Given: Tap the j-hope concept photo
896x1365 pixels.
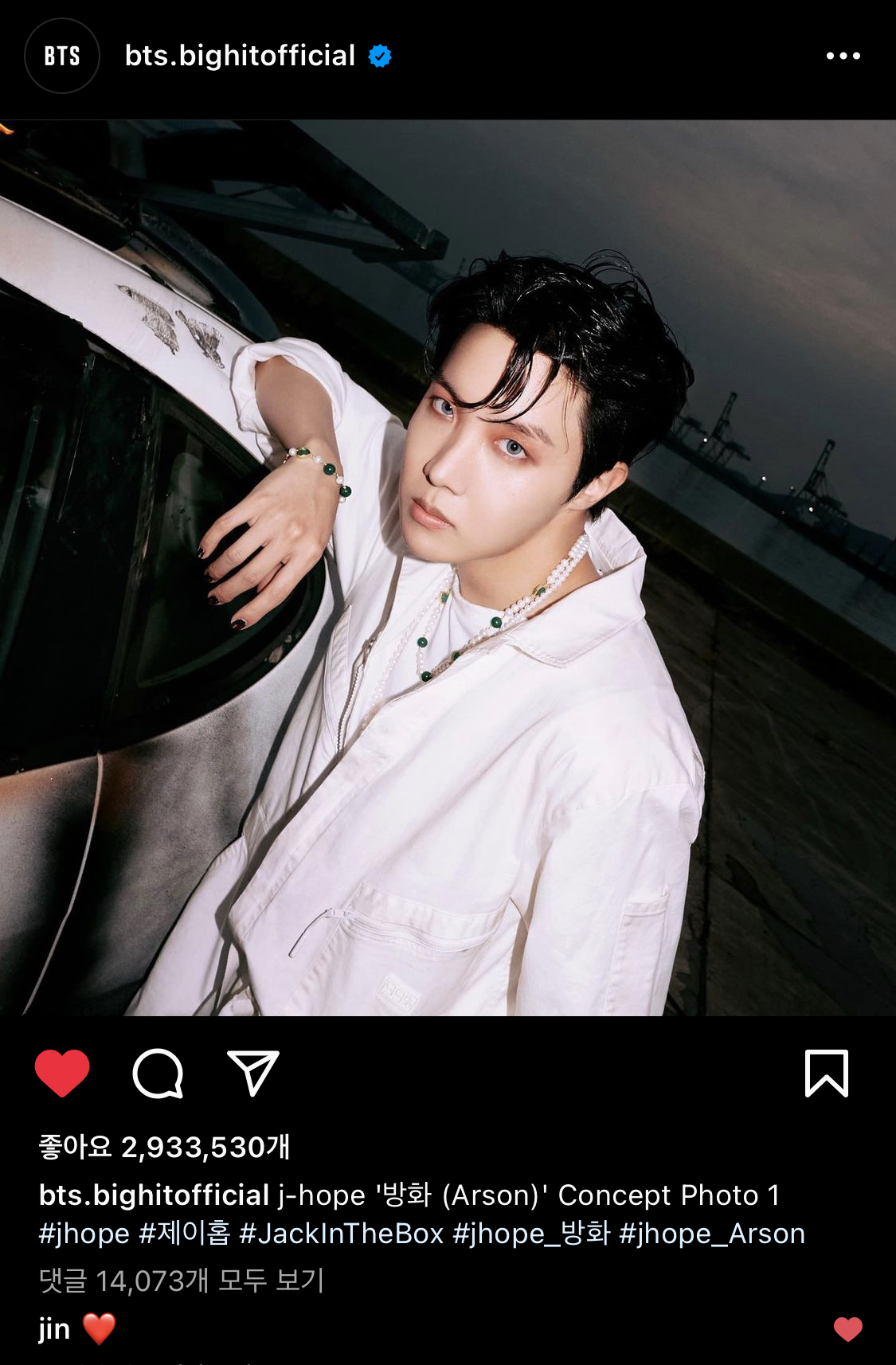Looking at the screenshot, I should tap(448, 567).
